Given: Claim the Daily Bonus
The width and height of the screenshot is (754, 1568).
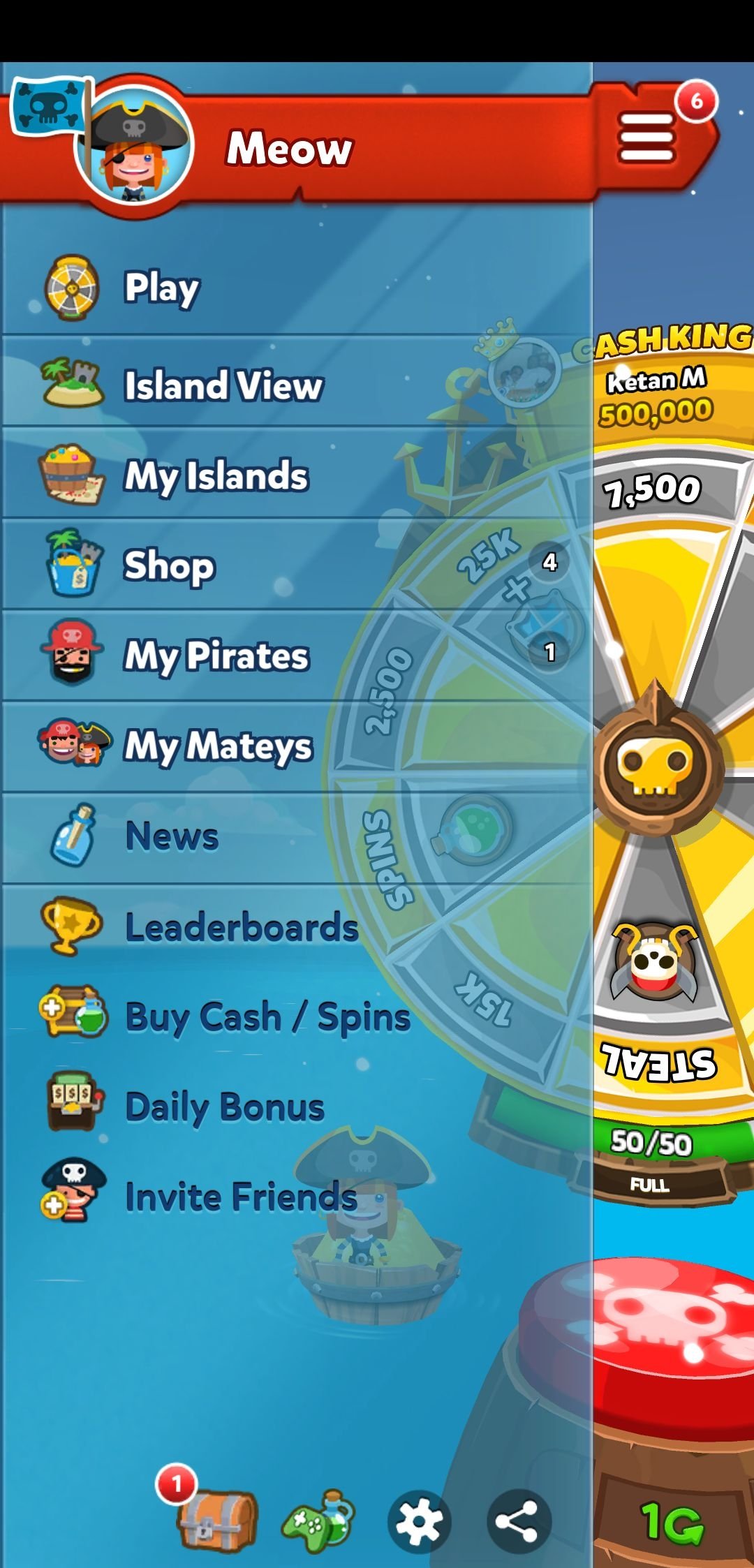Looking at the screenshot, I should click(297, 1107).
